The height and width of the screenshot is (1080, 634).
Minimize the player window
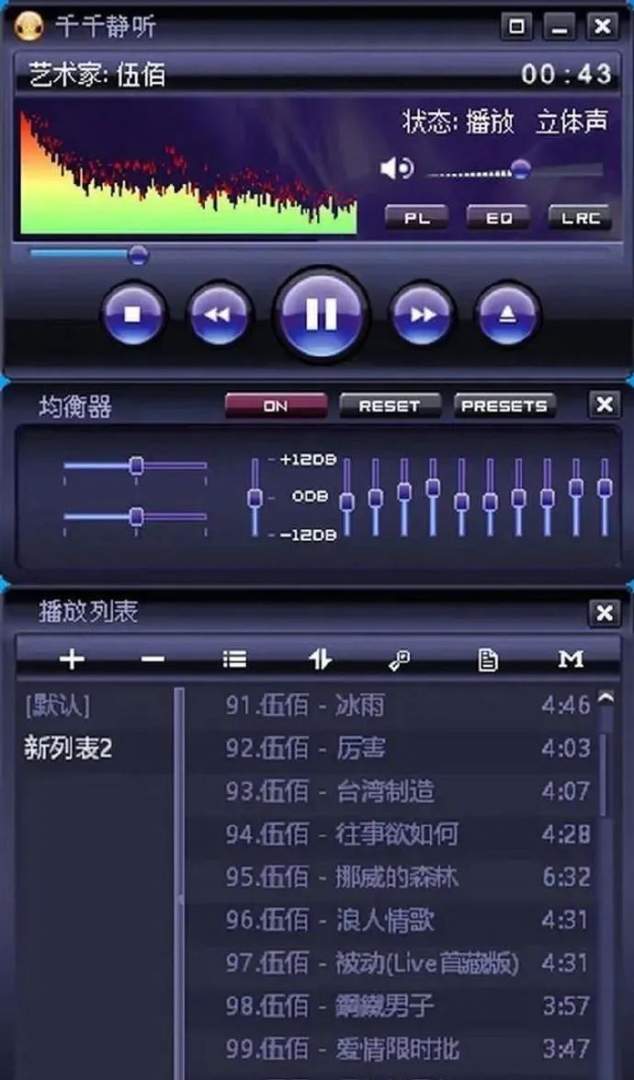click(x=561, y=26)
